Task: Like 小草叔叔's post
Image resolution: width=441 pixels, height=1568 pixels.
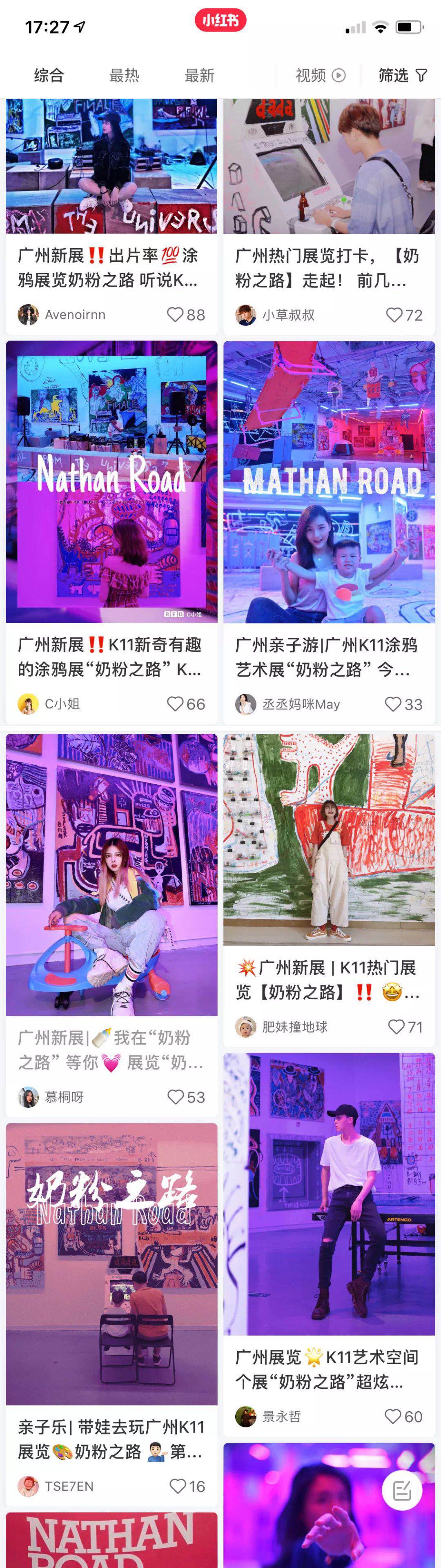Action: point(394,315)
